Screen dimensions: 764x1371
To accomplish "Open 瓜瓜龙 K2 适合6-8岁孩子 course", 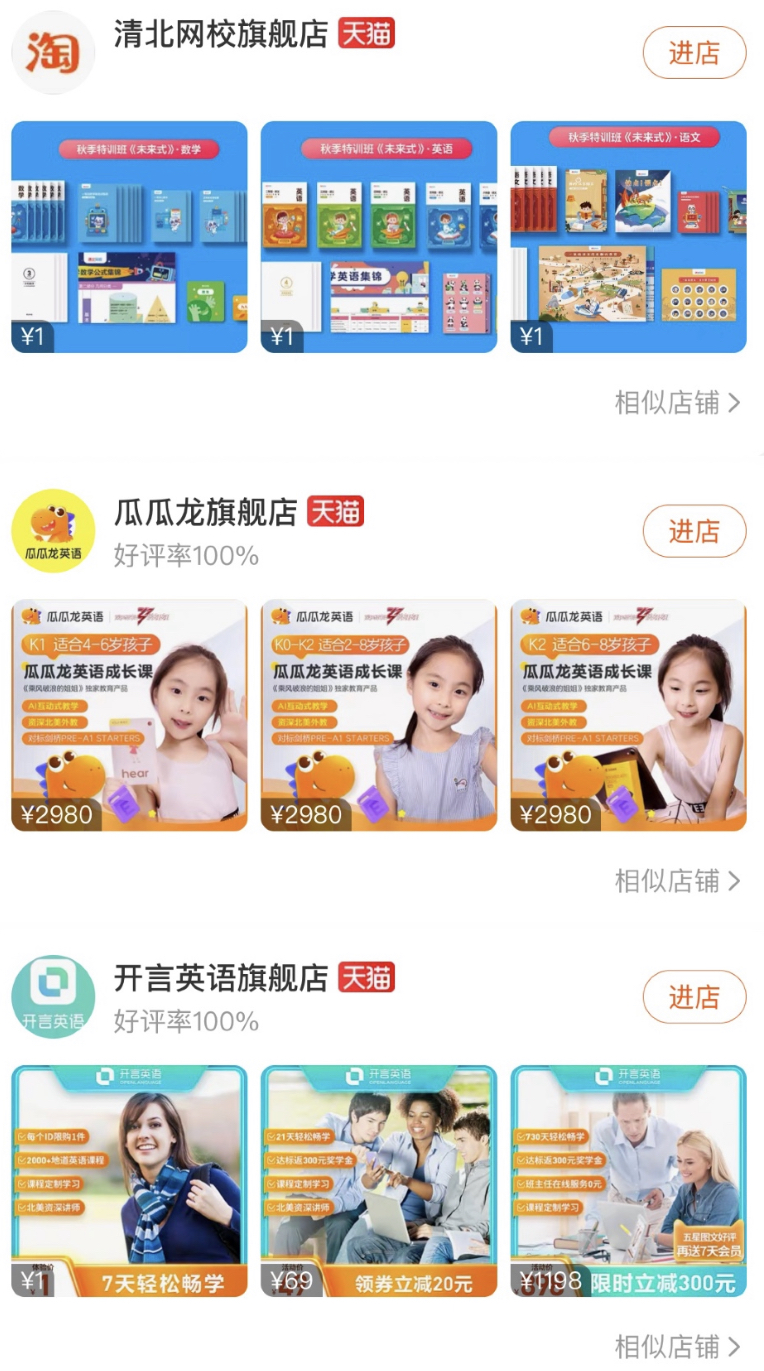I will (628, 715).
